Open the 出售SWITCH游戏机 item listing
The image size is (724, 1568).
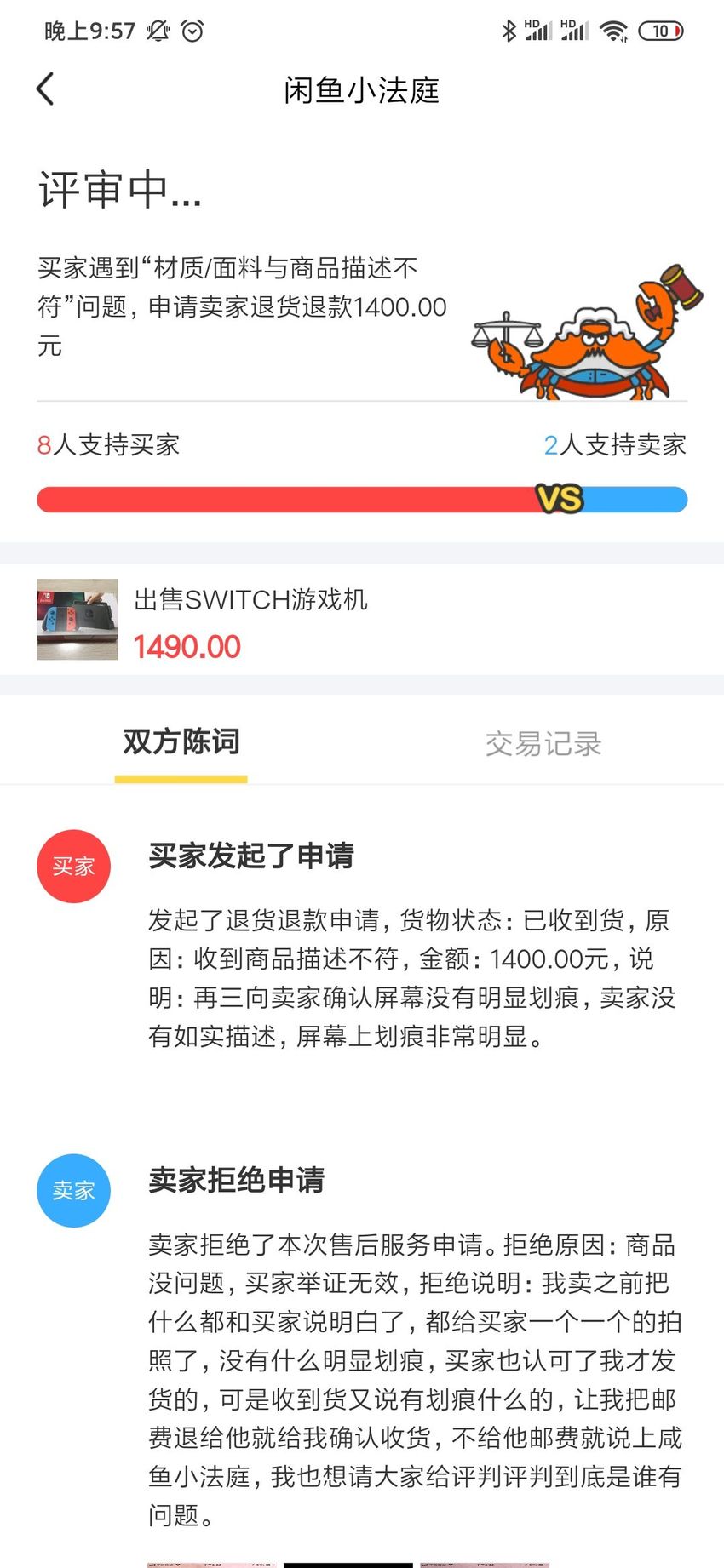click(362, 620)
